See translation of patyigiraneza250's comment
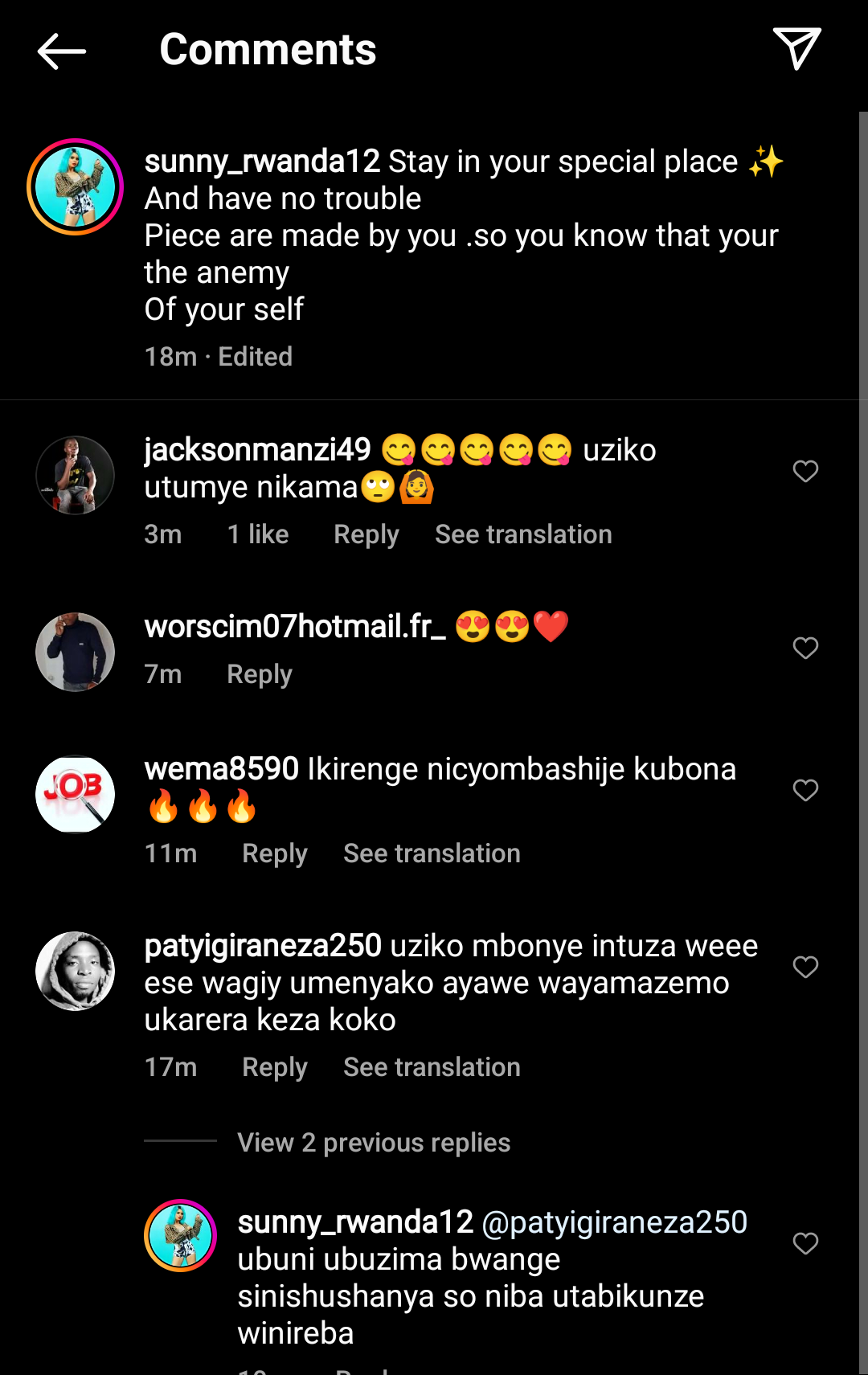This screenshot has width=868, height=1375. pyautogui.click(x=432, y=1067)
